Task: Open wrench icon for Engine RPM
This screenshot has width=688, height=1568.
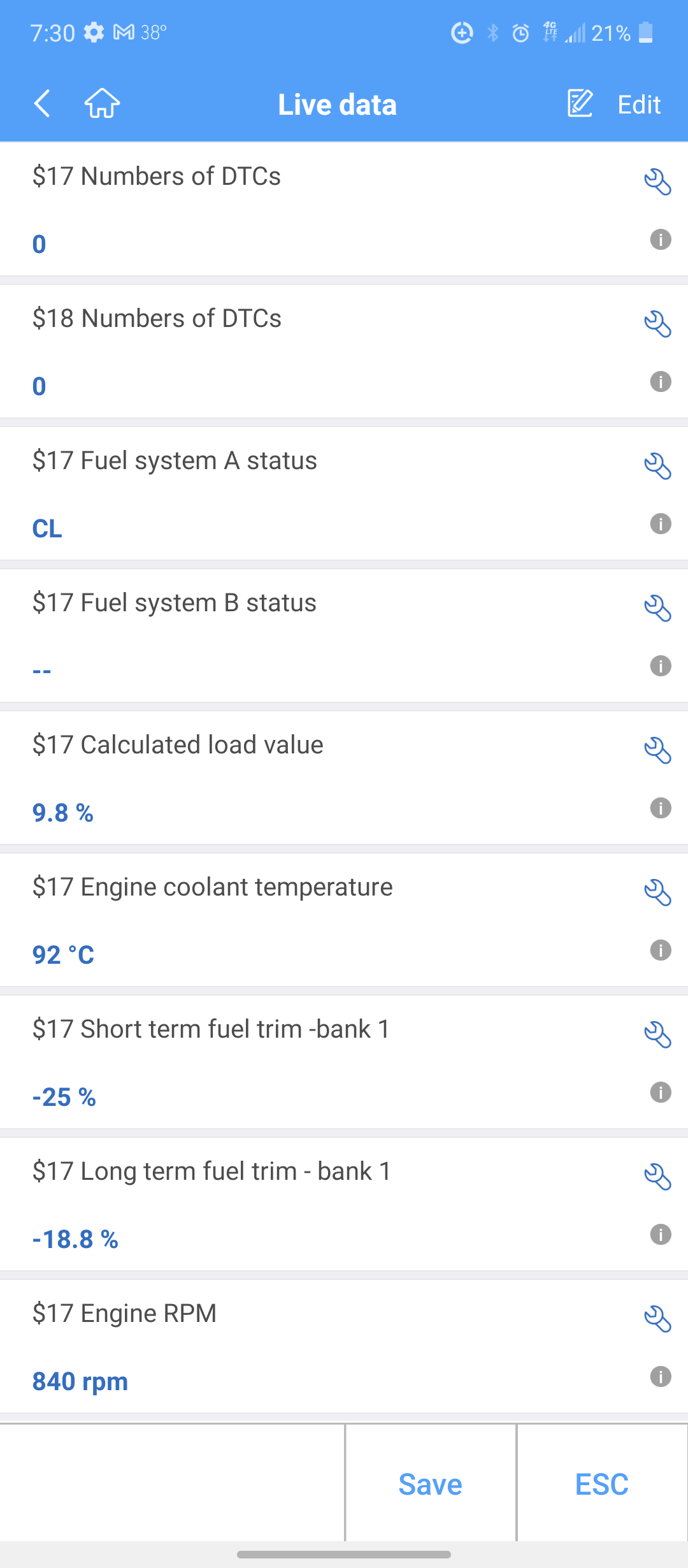Action: (x=657, y=1319)
